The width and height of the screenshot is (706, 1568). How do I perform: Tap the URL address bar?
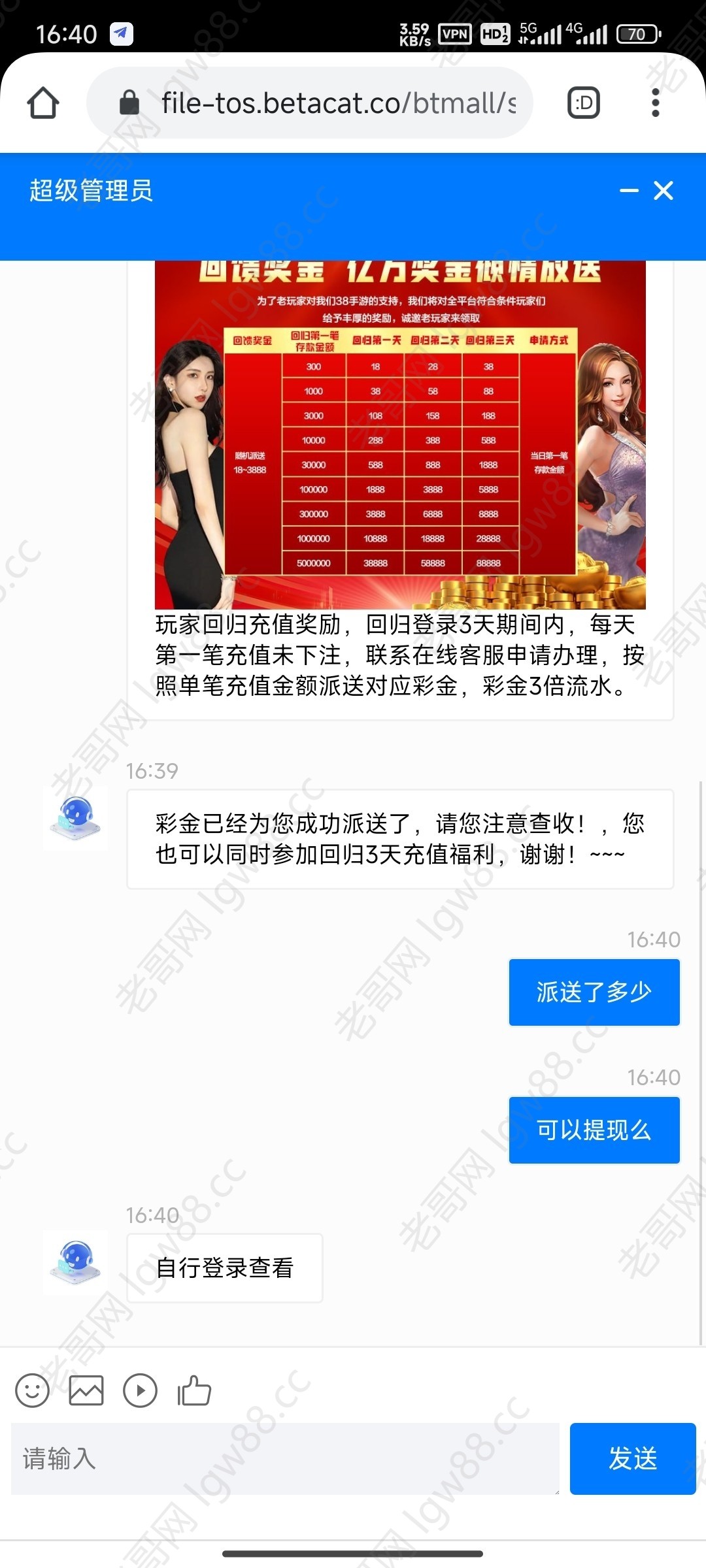click(327, 103)
